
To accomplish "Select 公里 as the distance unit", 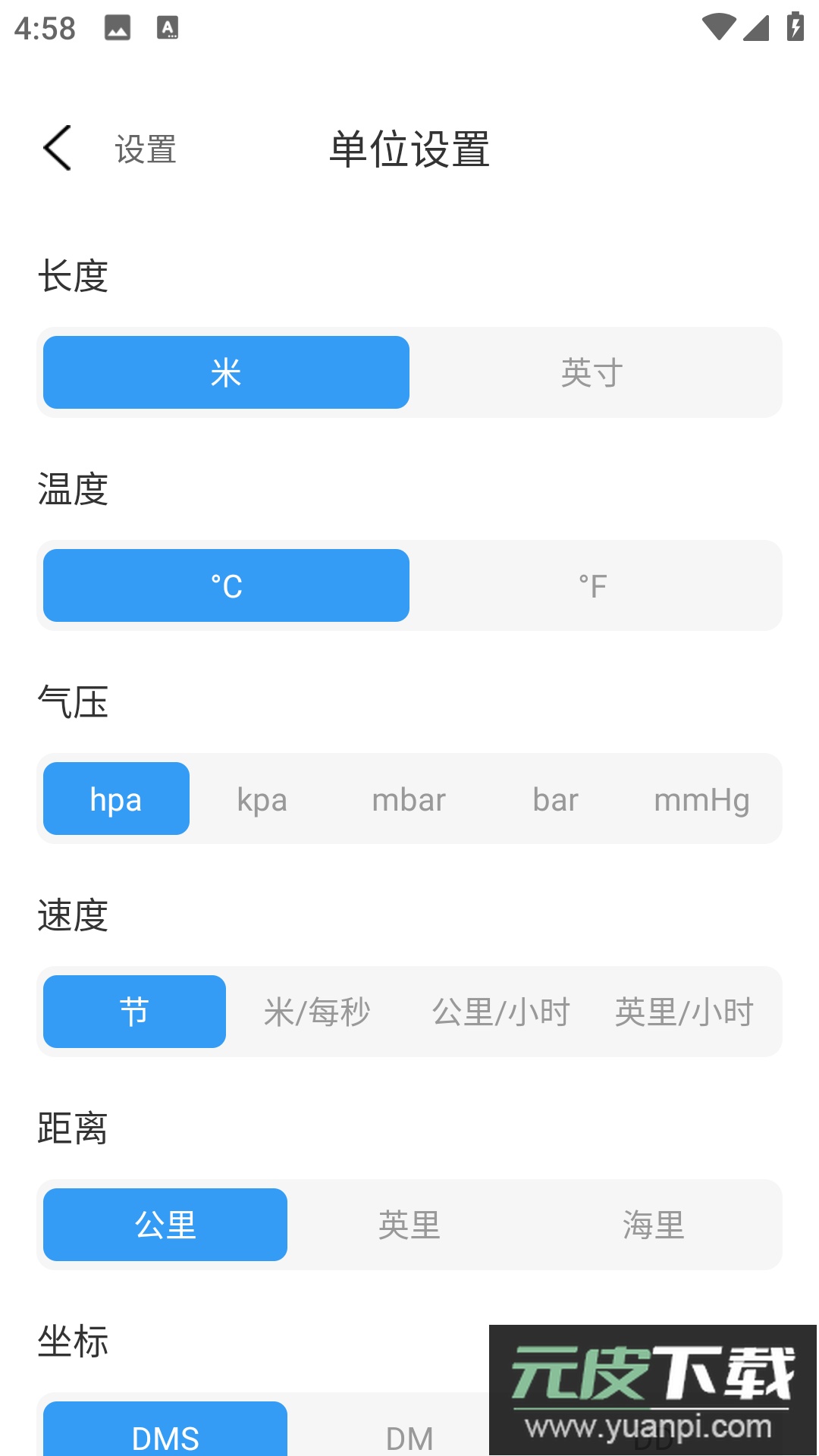I will [165, 1225].
